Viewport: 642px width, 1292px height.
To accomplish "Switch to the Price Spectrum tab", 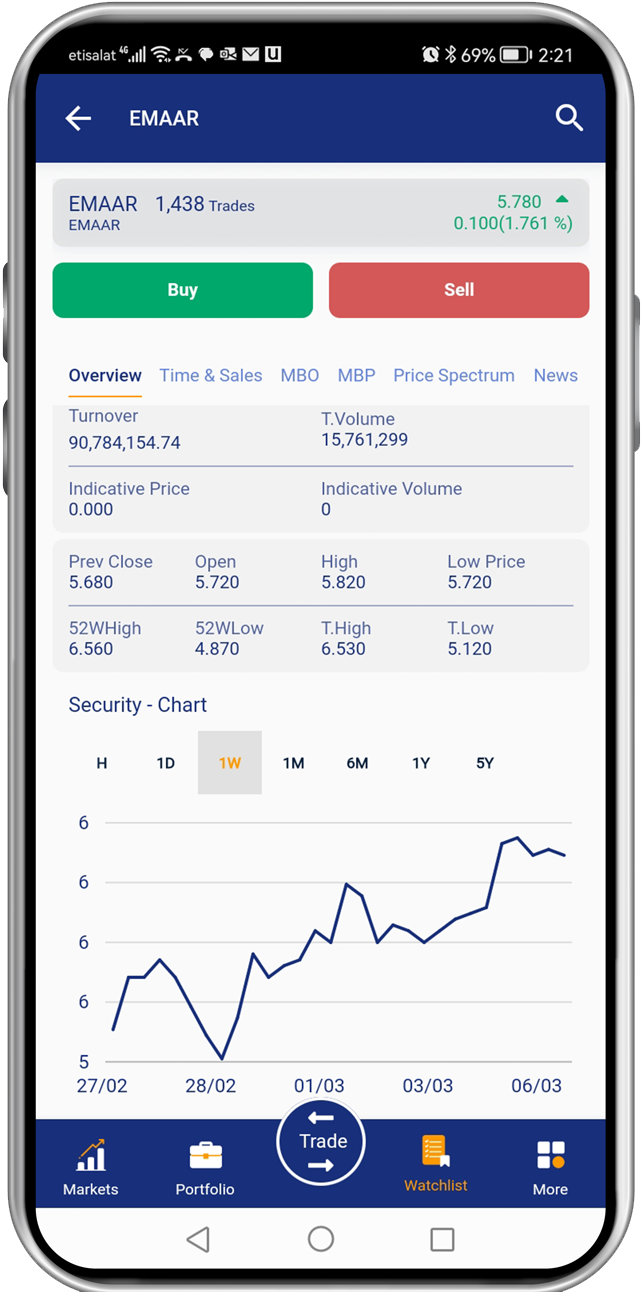I will click(454, 376).
